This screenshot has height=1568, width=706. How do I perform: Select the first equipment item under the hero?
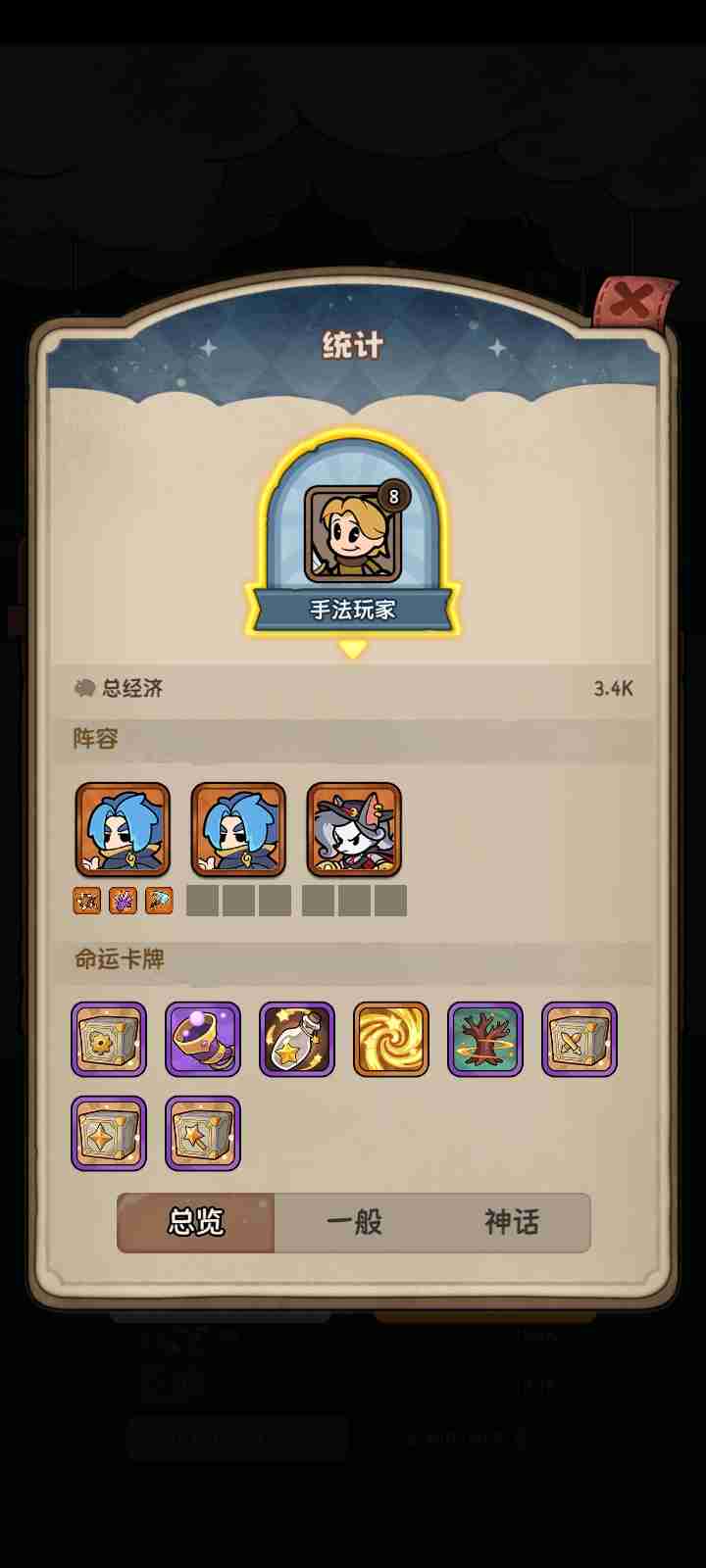84,901
